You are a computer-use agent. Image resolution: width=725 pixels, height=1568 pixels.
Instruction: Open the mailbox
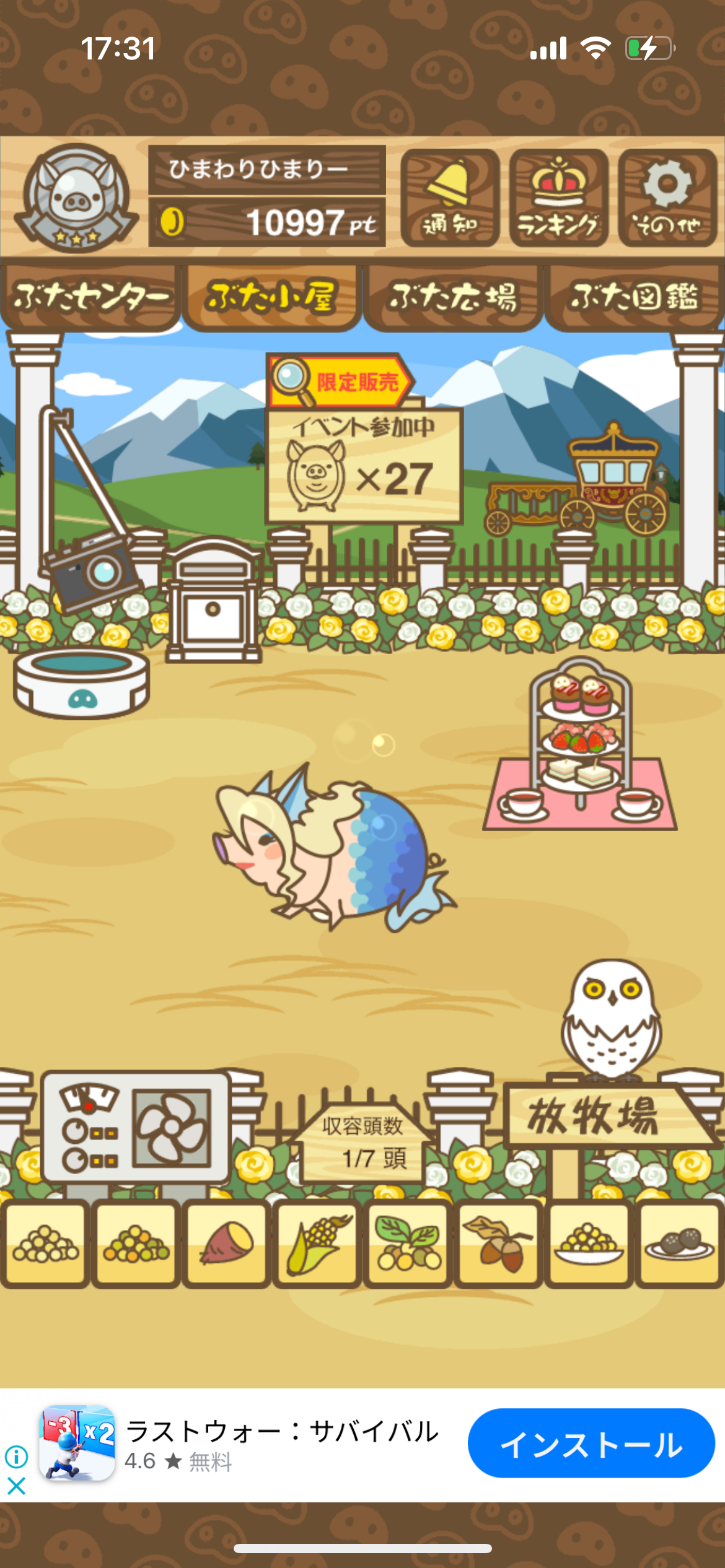point(213,599)
